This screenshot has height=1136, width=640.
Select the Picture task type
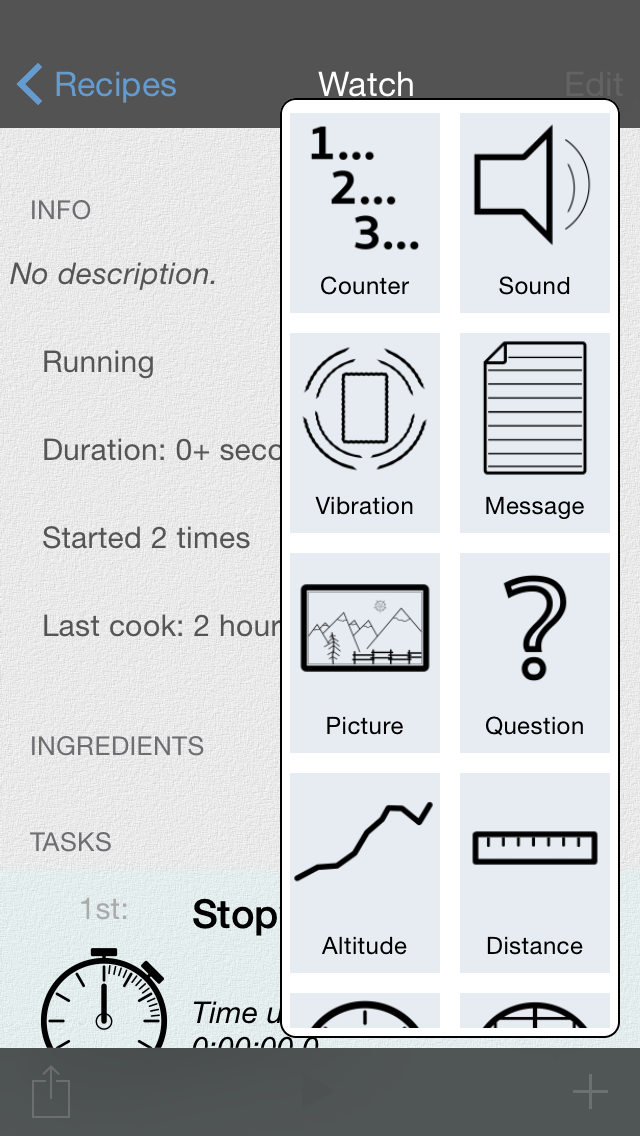click(x=365, y=653)
